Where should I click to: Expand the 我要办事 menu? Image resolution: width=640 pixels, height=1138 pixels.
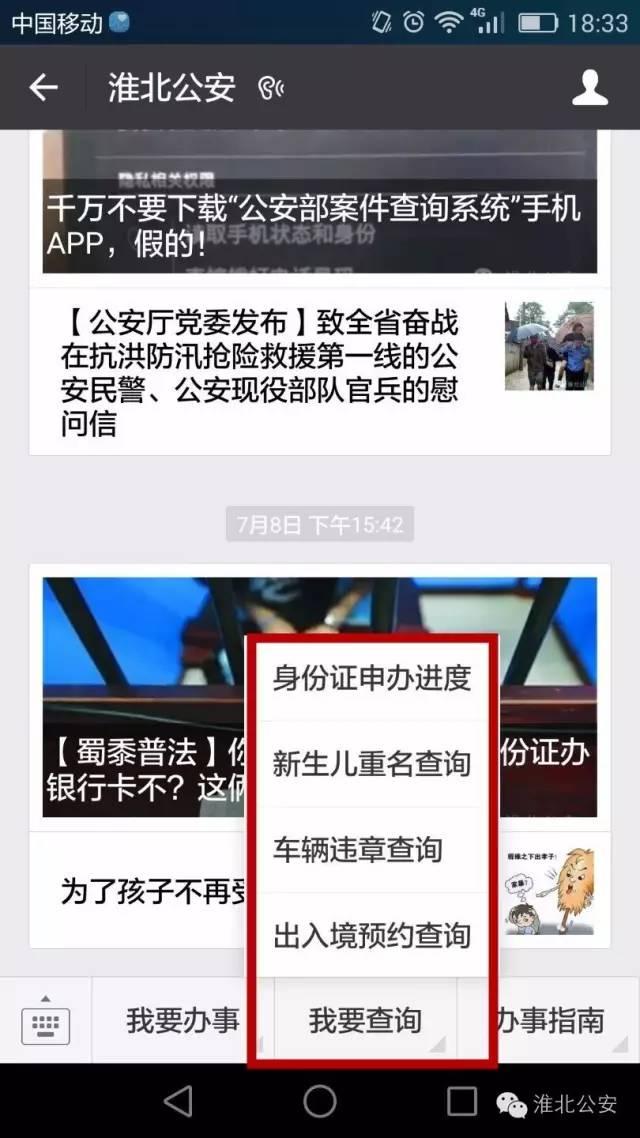[x=182, y=1021]
